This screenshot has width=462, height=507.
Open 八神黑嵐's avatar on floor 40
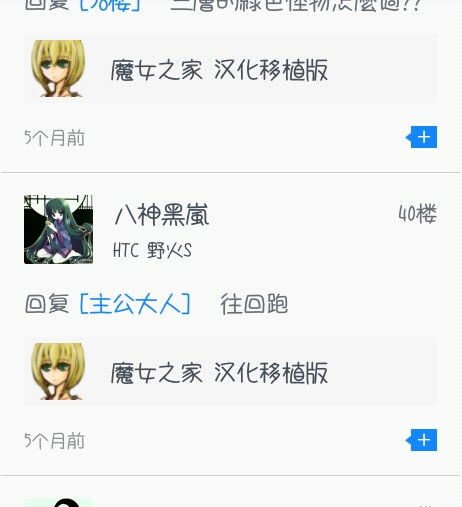click(x=58, y=229)
